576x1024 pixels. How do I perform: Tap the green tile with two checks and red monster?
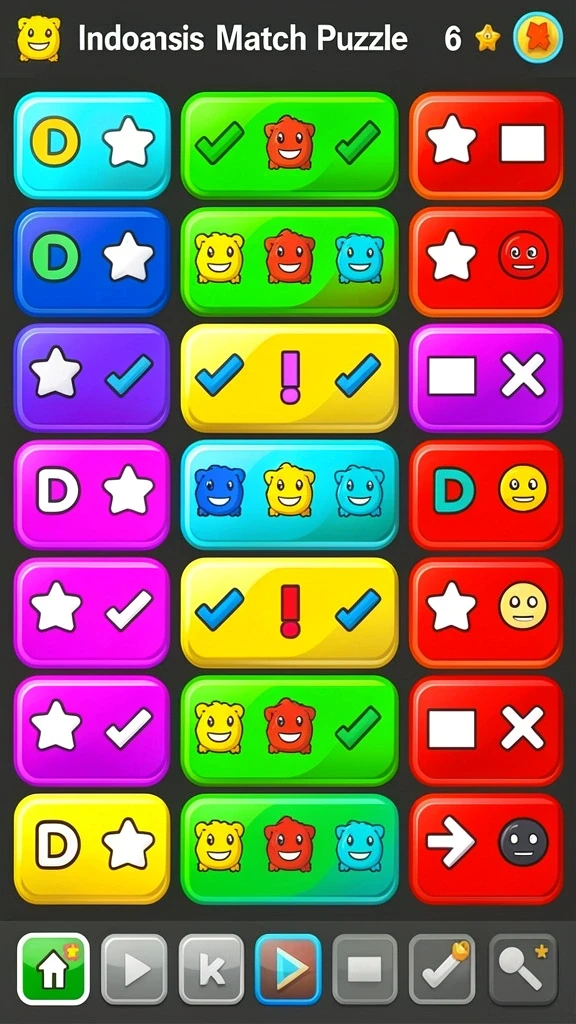(289, 145)
